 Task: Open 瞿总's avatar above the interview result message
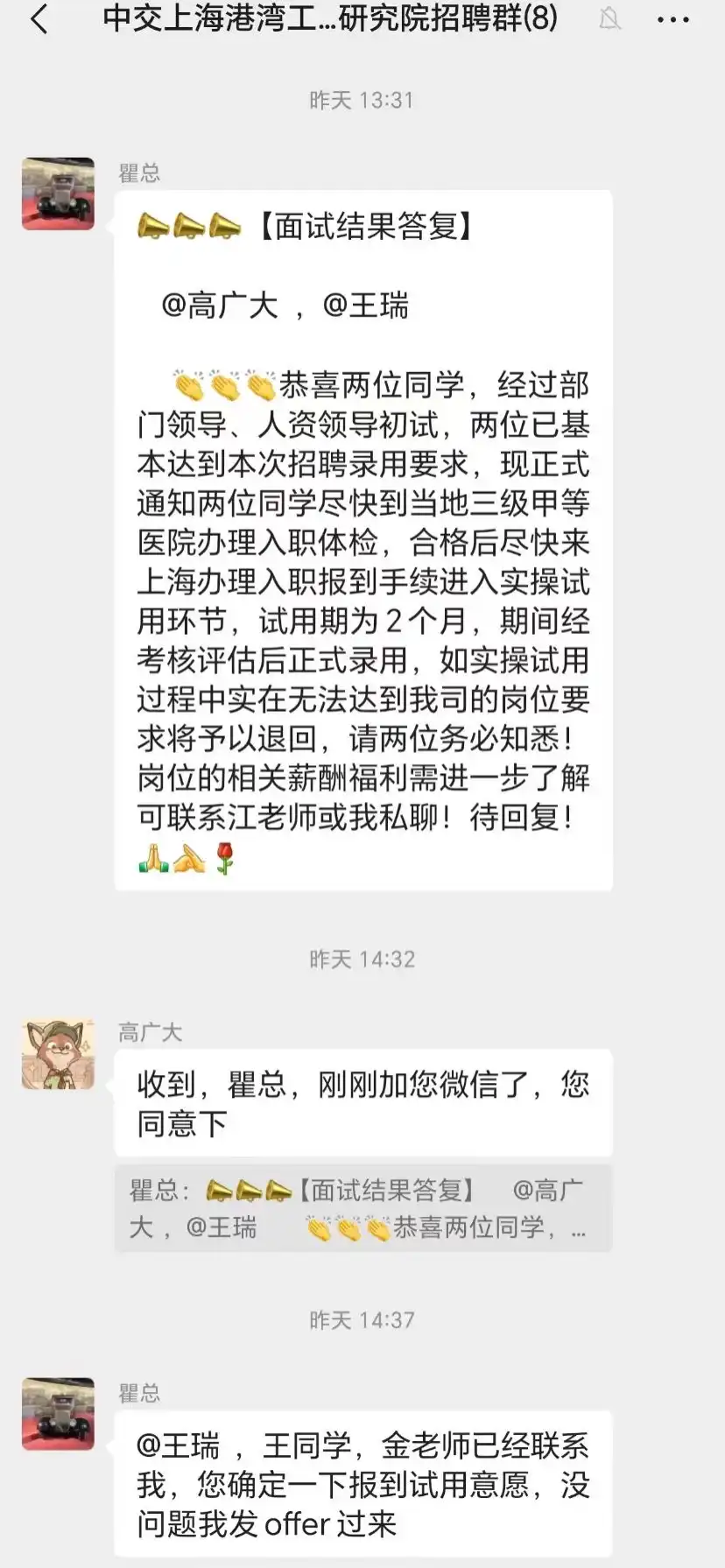[x=58, y=193]
